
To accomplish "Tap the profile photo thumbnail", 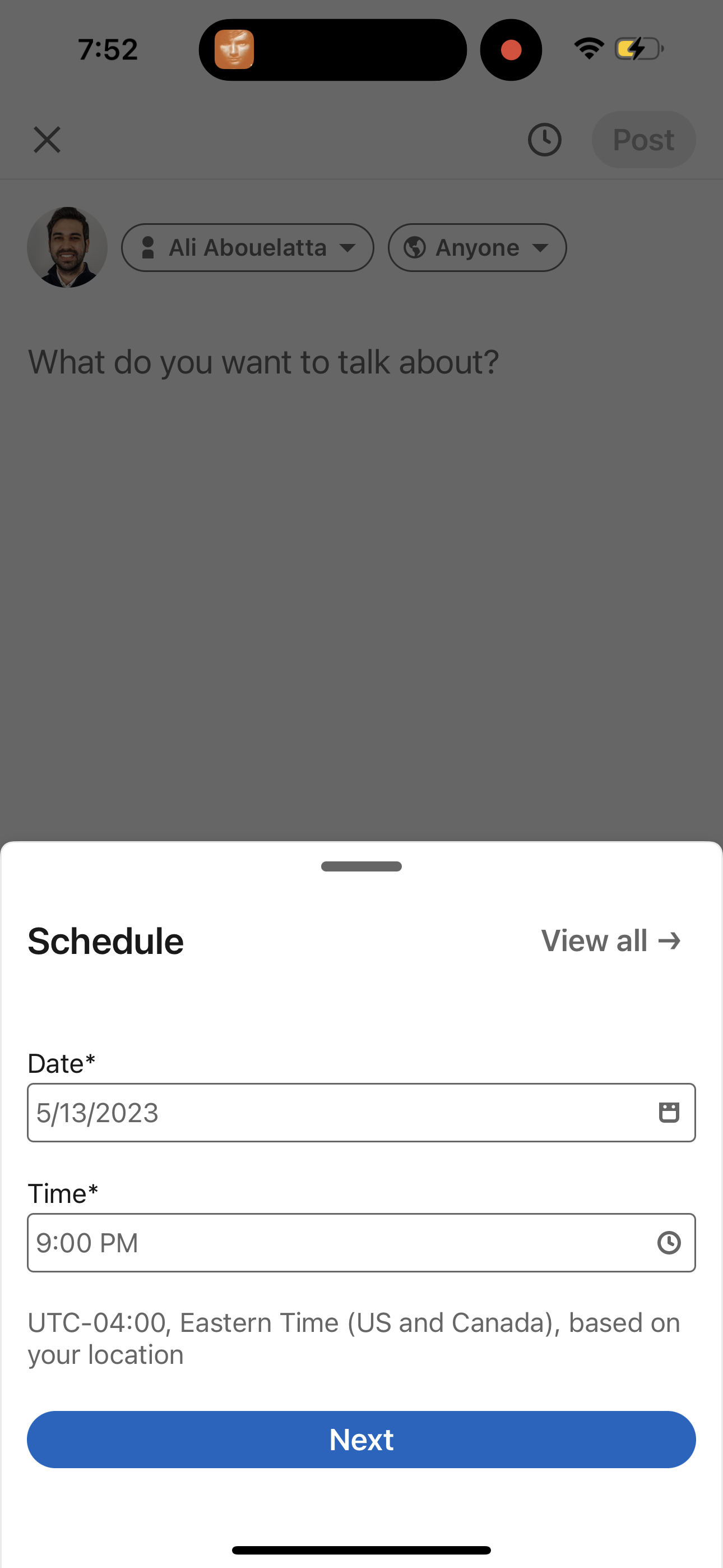I will [67, 247].
